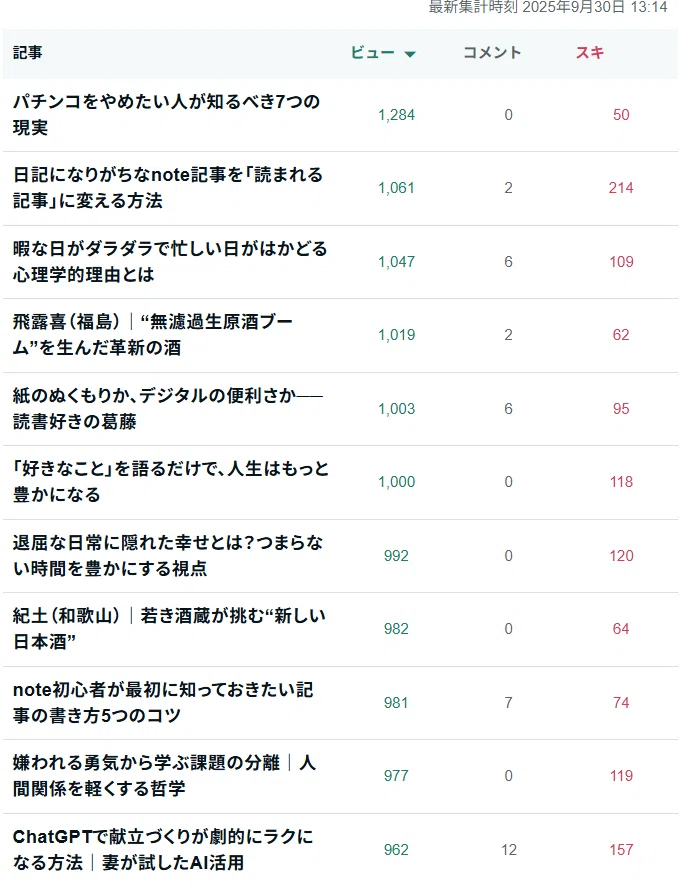Open article ChatGPTで献立づくりが劇的にラクになる方法

click(x=163, y=849)
